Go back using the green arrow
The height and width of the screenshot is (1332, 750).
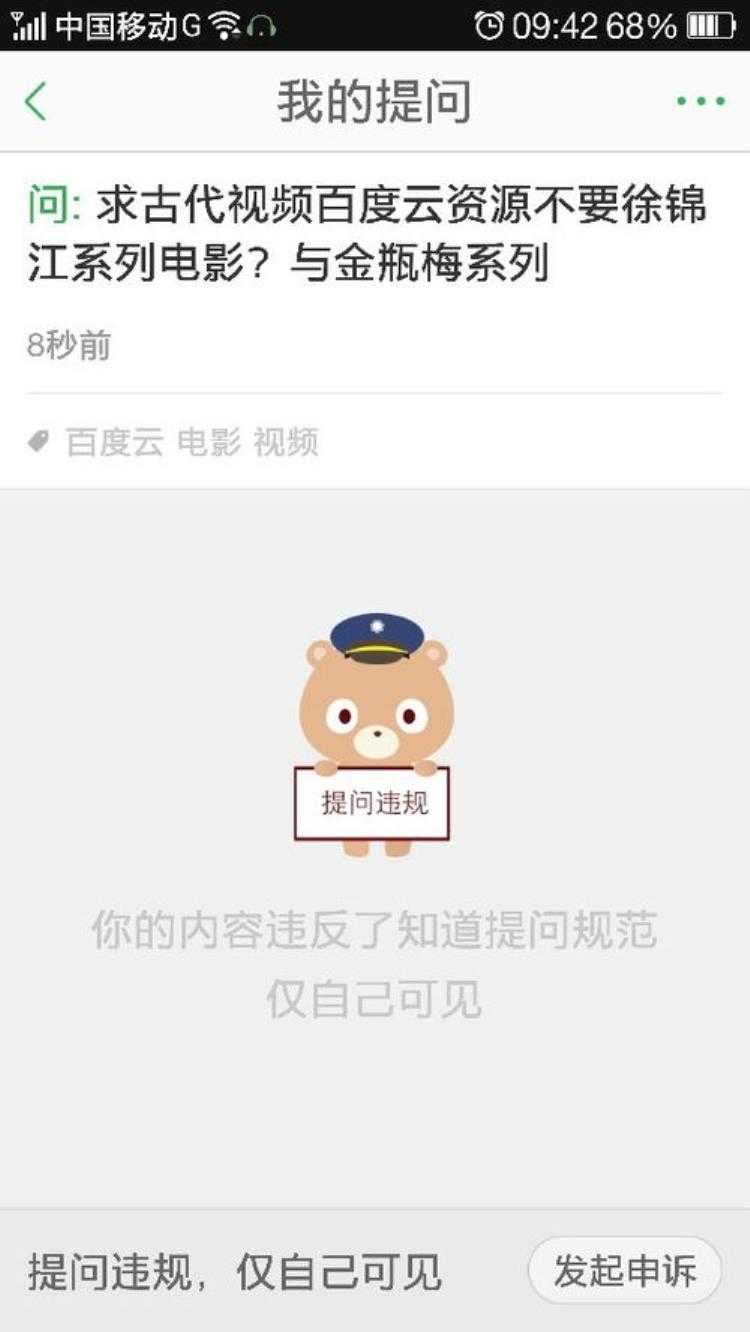(x=36, y=102)
